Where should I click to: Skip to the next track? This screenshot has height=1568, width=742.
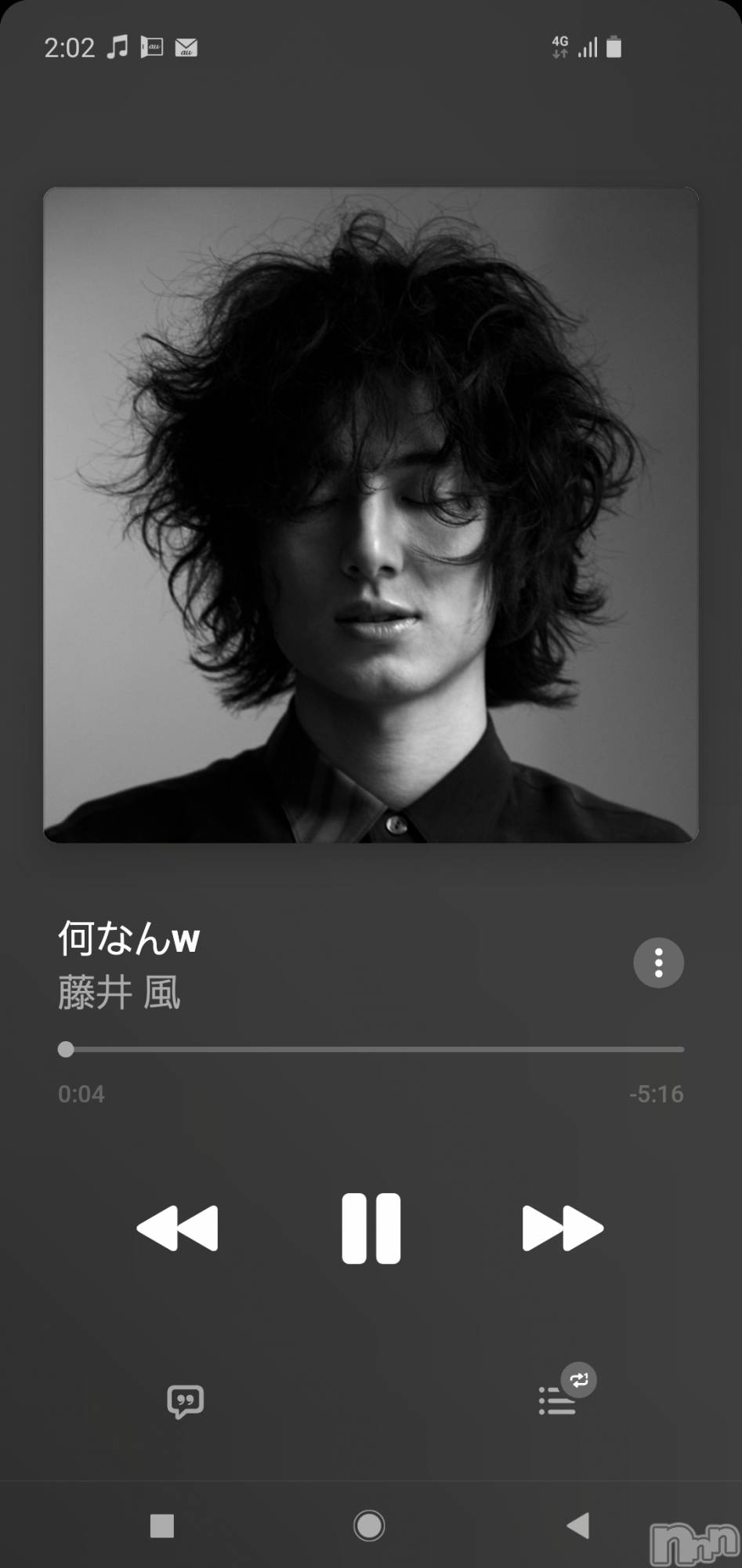[562, 1228]
